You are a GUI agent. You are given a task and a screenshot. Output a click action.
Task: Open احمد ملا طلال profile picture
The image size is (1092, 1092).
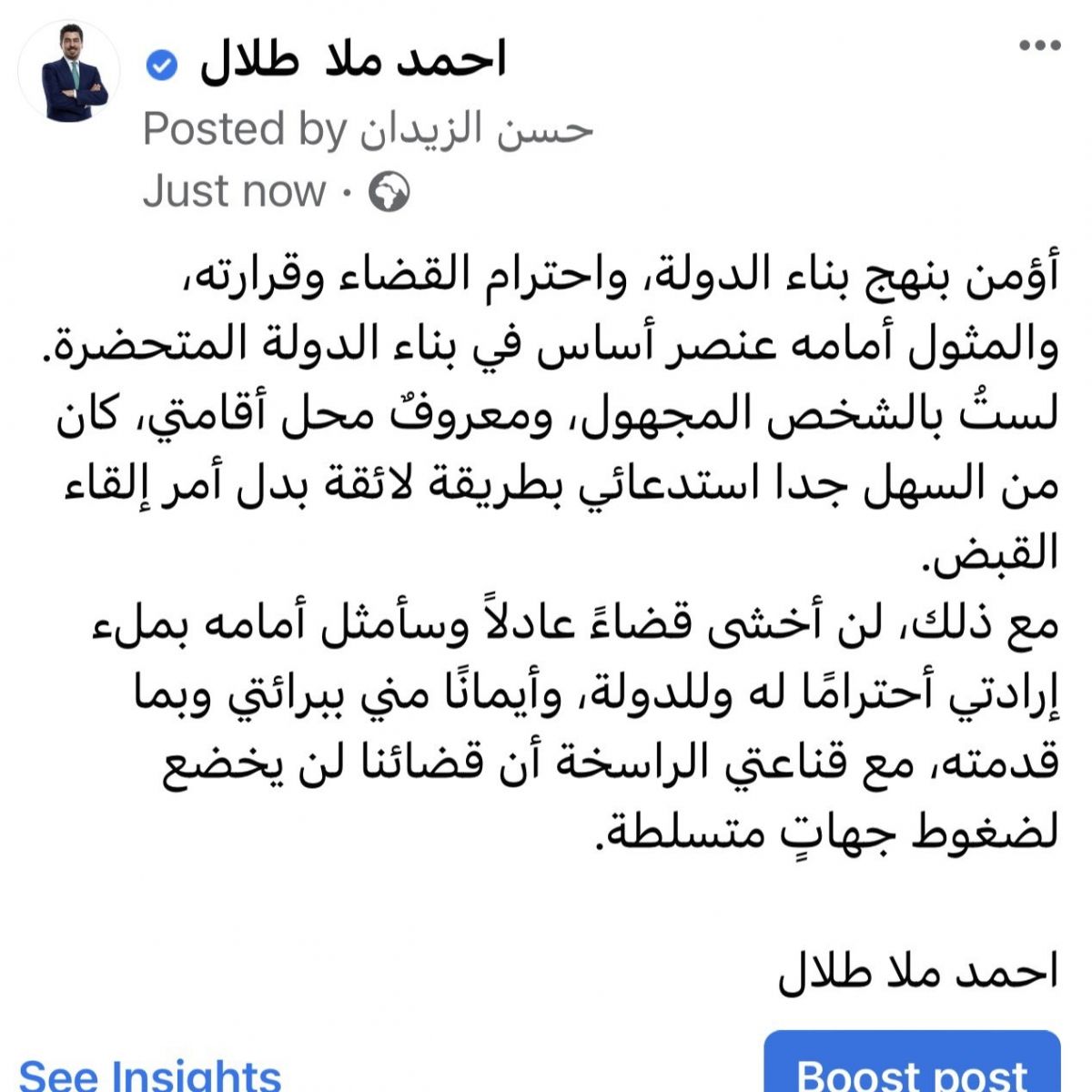point(69,73)
